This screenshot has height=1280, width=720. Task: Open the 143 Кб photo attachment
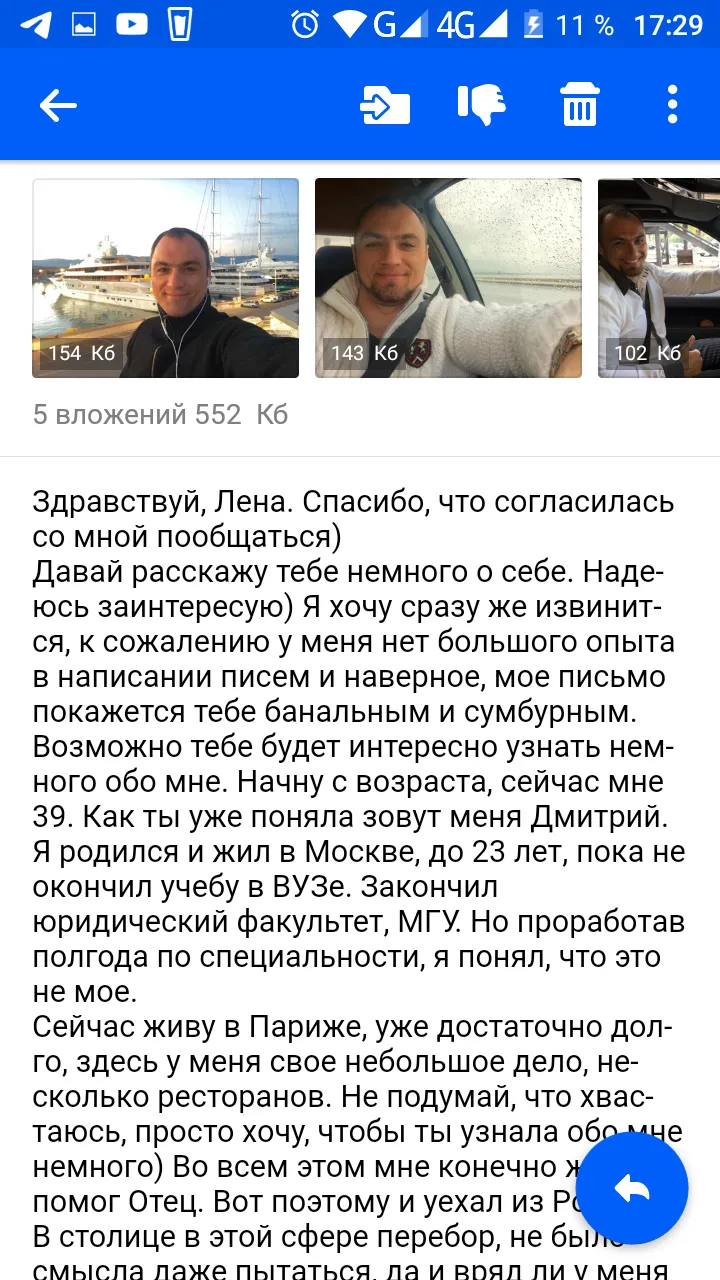(x=448, y=278)
